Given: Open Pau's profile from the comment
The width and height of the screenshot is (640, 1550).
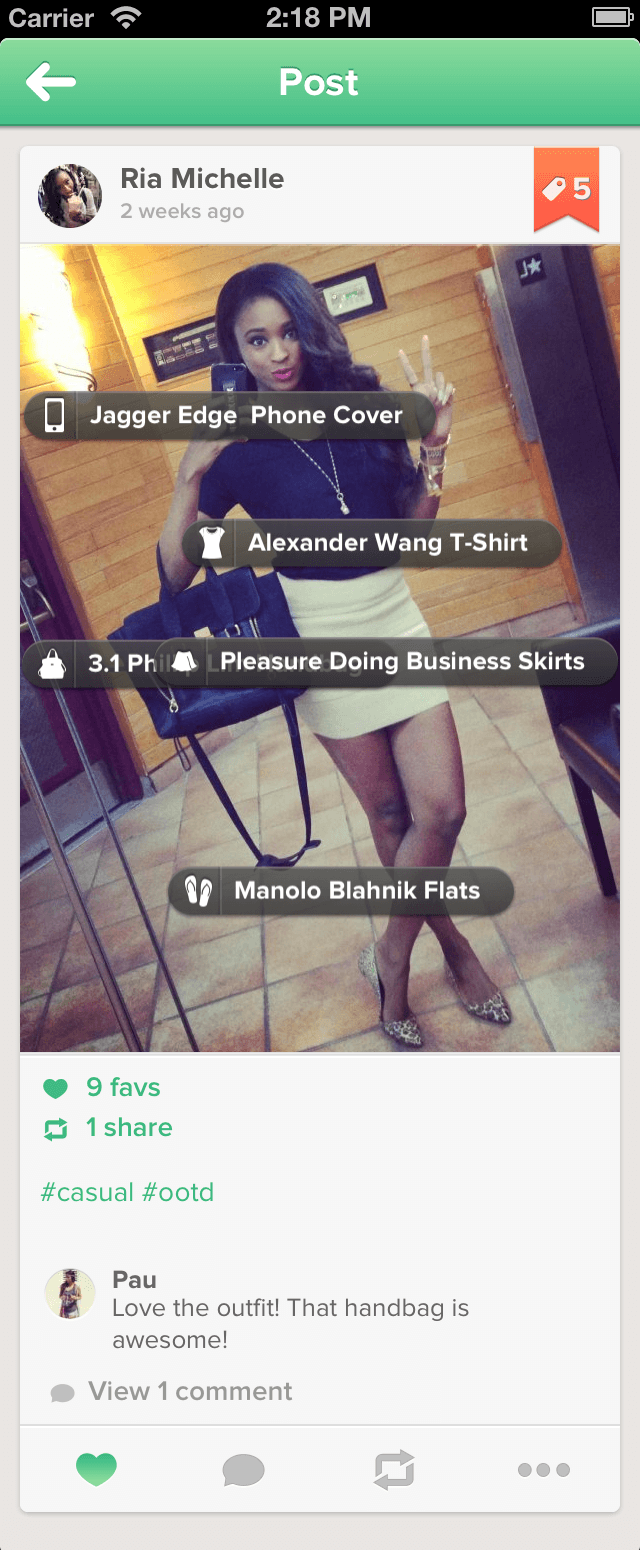Looking at the screenshot, I should click(70, 1294).
